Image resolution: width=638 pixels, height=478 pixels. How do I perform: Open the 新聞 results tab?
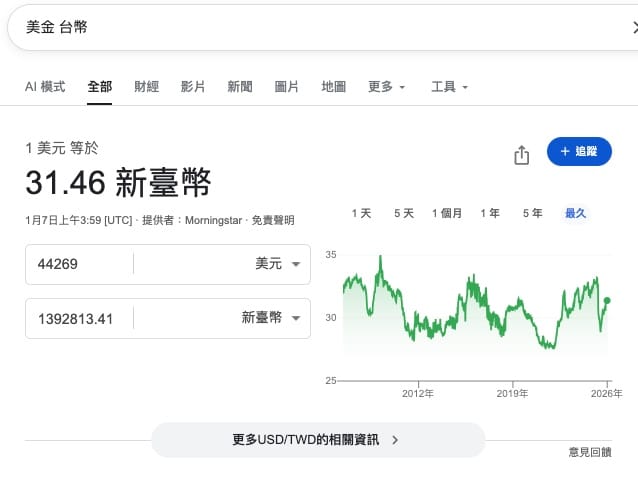240,87
